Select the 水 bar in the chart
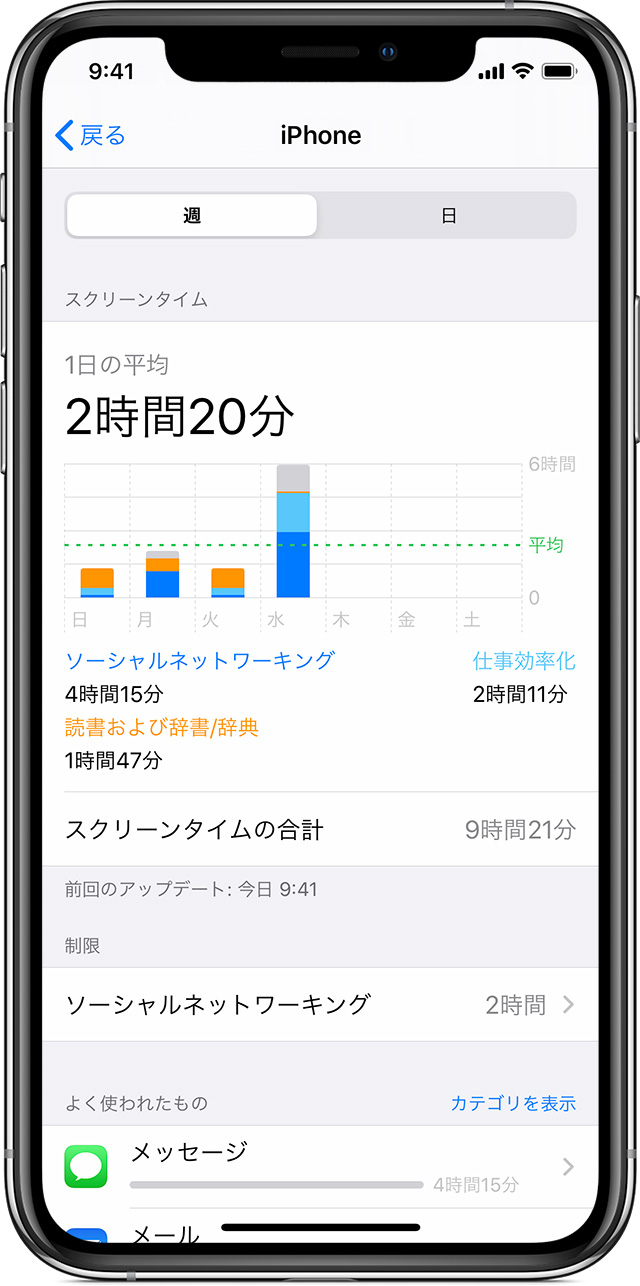This screenshot has width=640, height=1286. point(293,532)
